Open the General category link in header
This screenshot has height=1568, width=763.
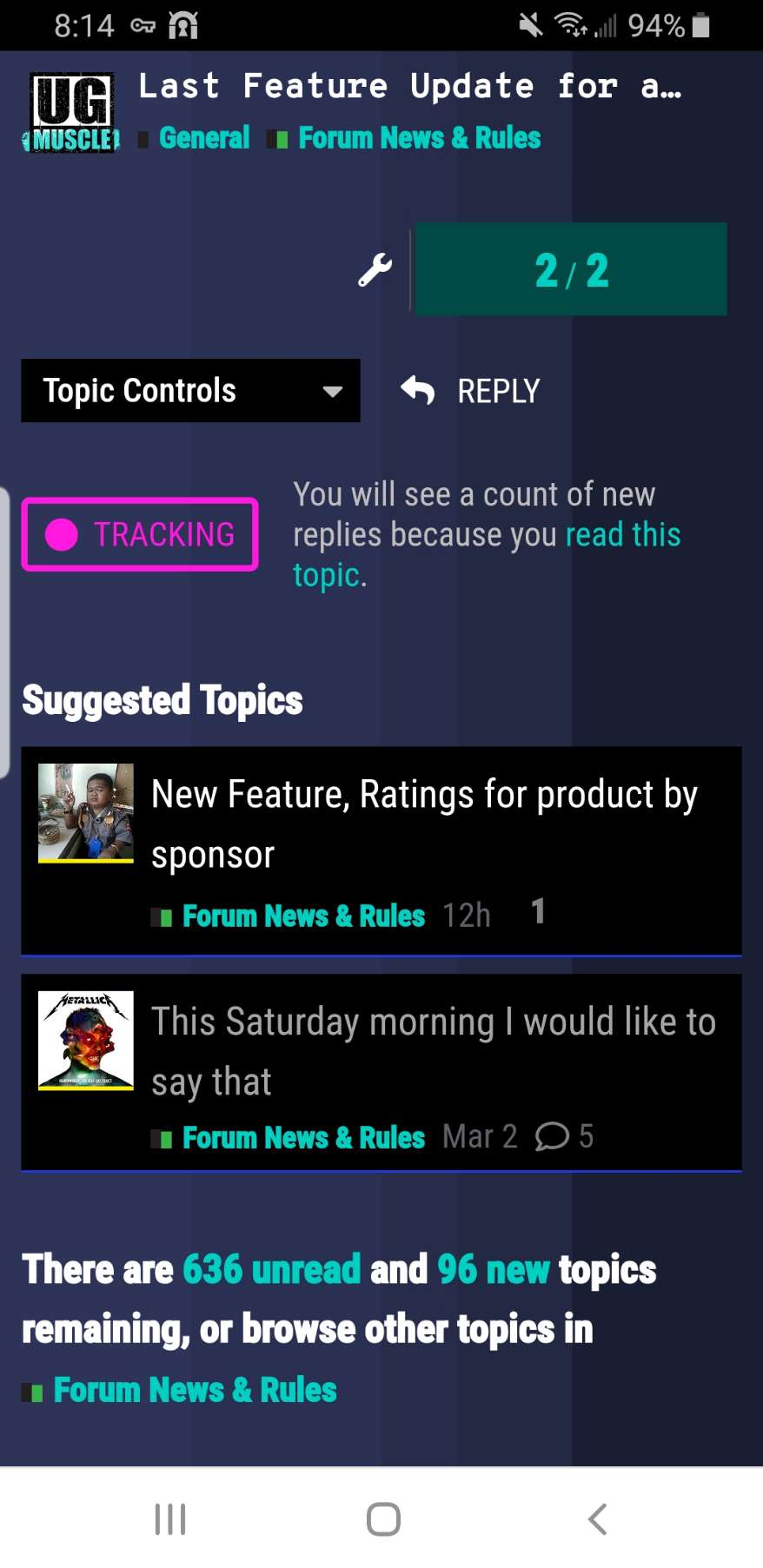pyautogui.click(x=203, y=138)
